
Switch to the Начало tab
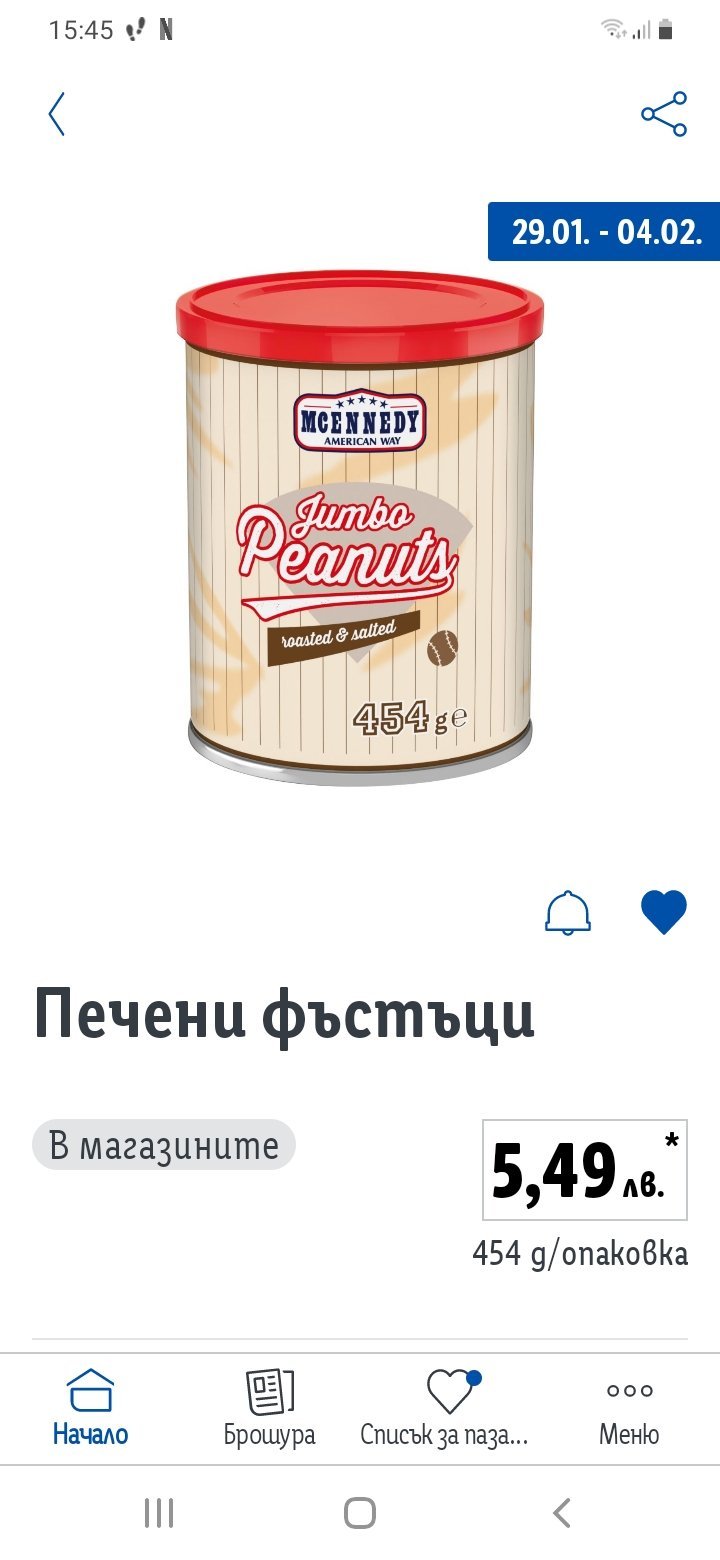pos(90,1408)
